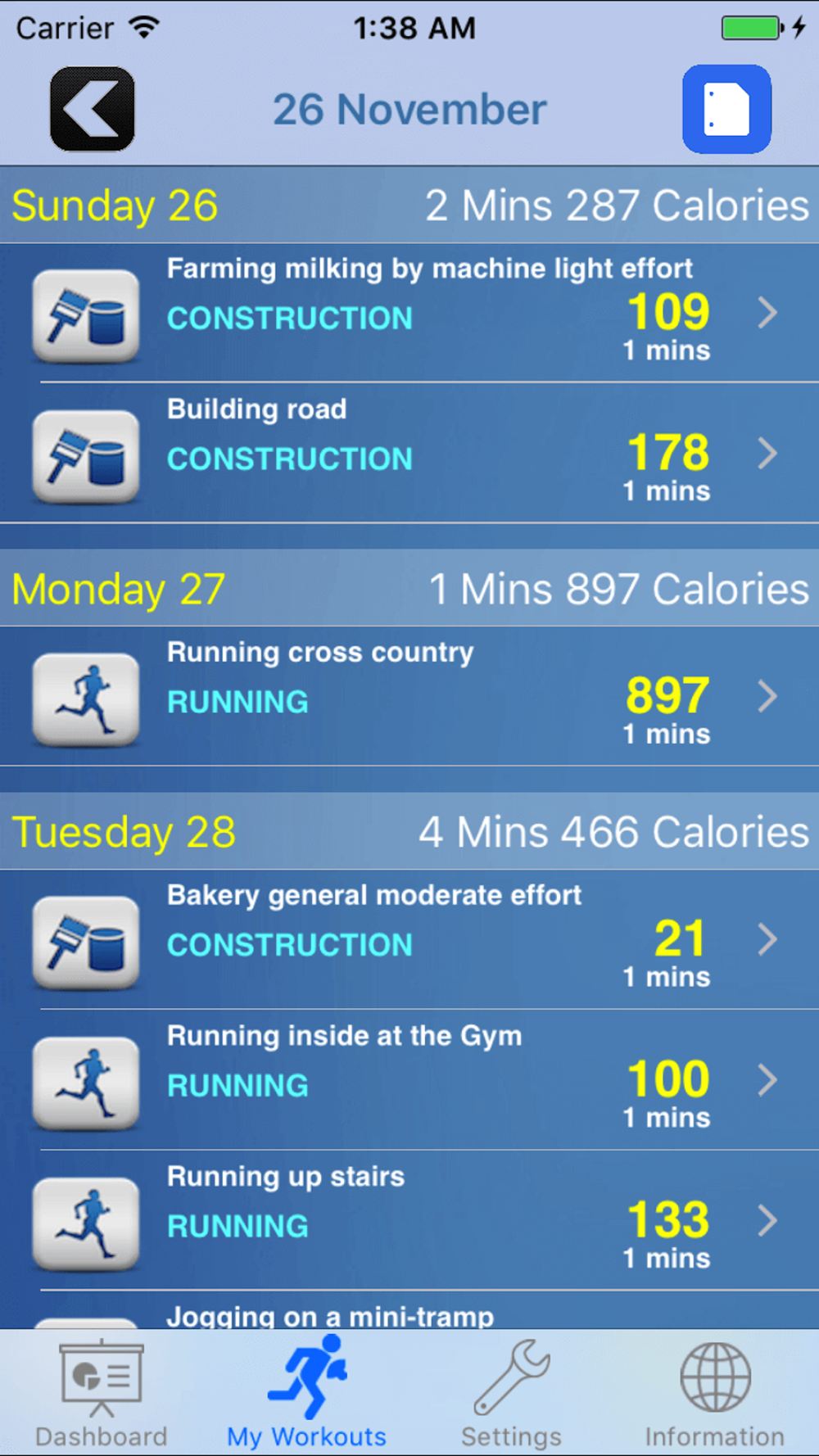
Task: Open Farming milking by machine workout
Action: point(409,312)
